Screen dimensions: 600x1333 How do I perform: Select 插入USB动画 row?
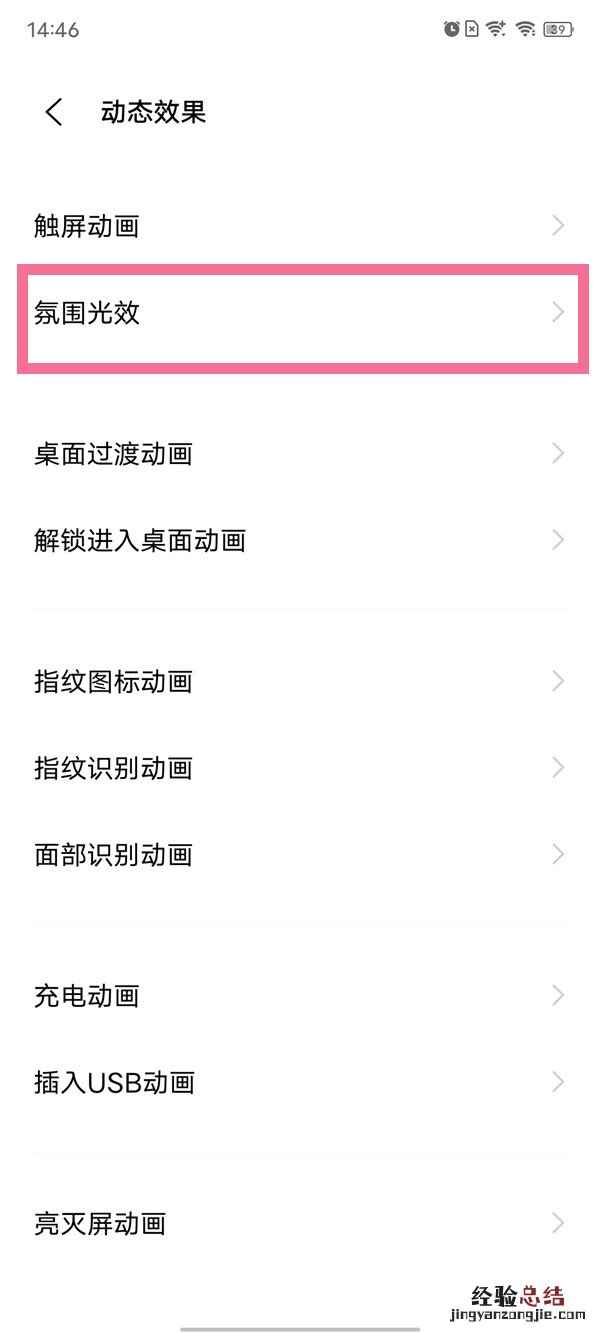[300, 1082]
